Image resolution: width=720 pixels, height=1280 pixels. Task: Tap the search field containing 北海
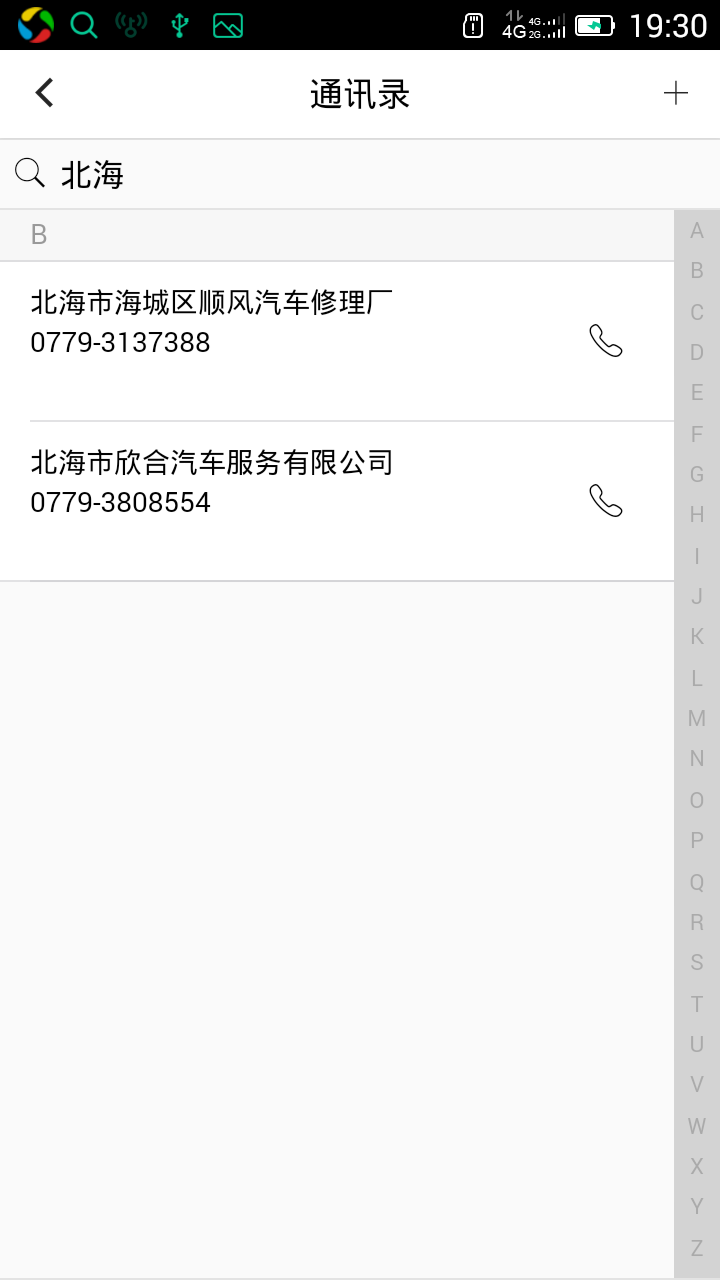pyautogui.click(x=360, y=175)
